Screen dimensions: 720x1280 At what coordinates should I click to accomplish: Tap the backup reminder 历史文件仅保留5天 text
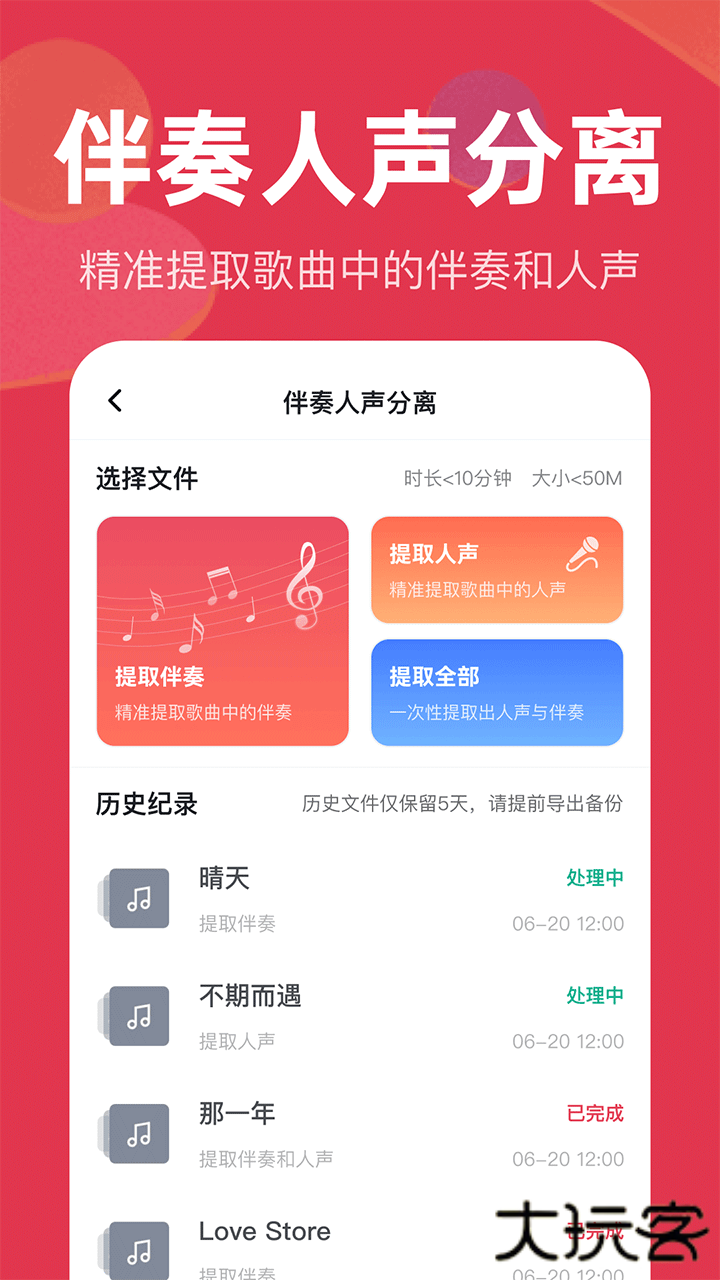coord(461,804)
